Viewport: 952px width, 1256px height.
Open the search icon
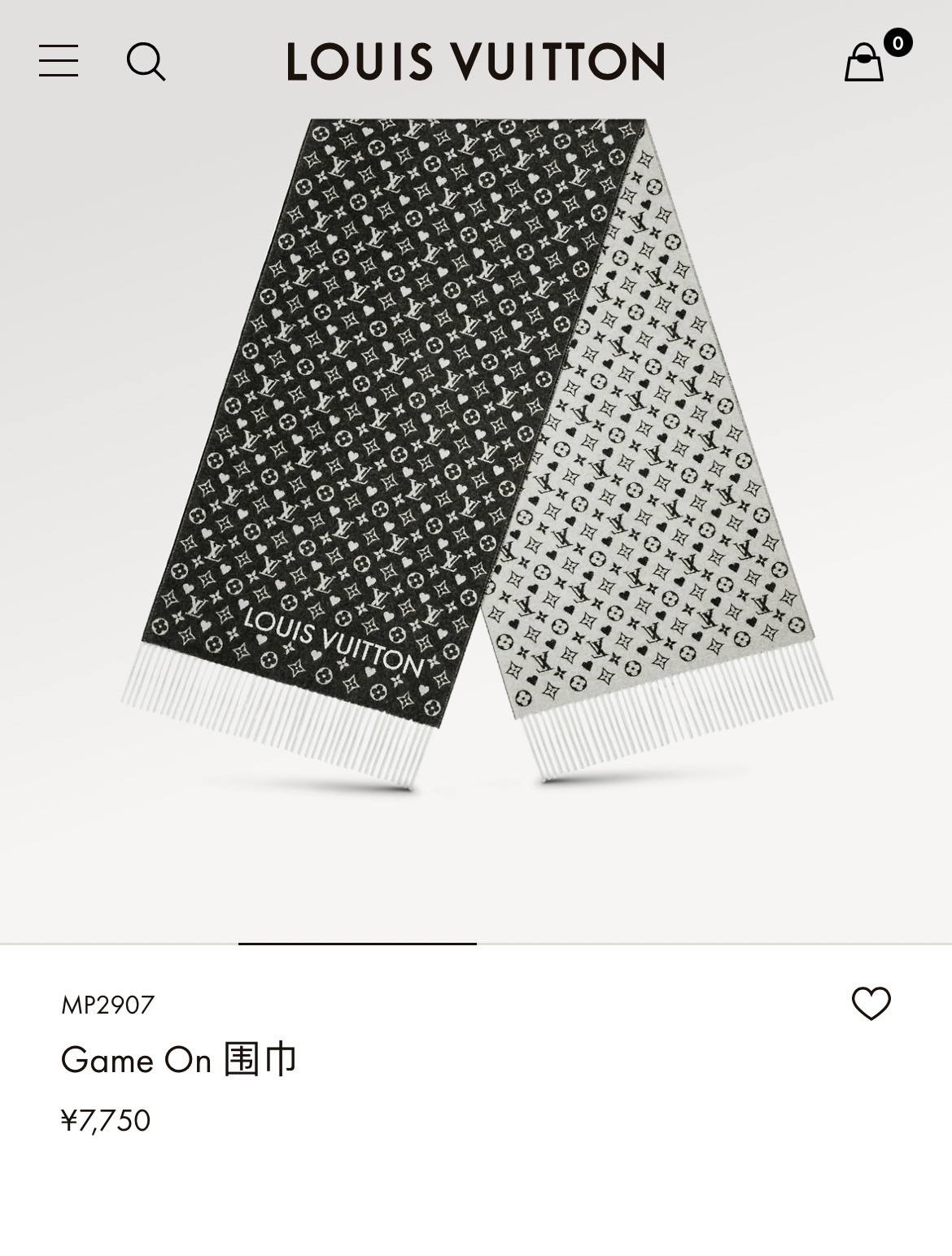pyautogui.click(x=146, y=62)
